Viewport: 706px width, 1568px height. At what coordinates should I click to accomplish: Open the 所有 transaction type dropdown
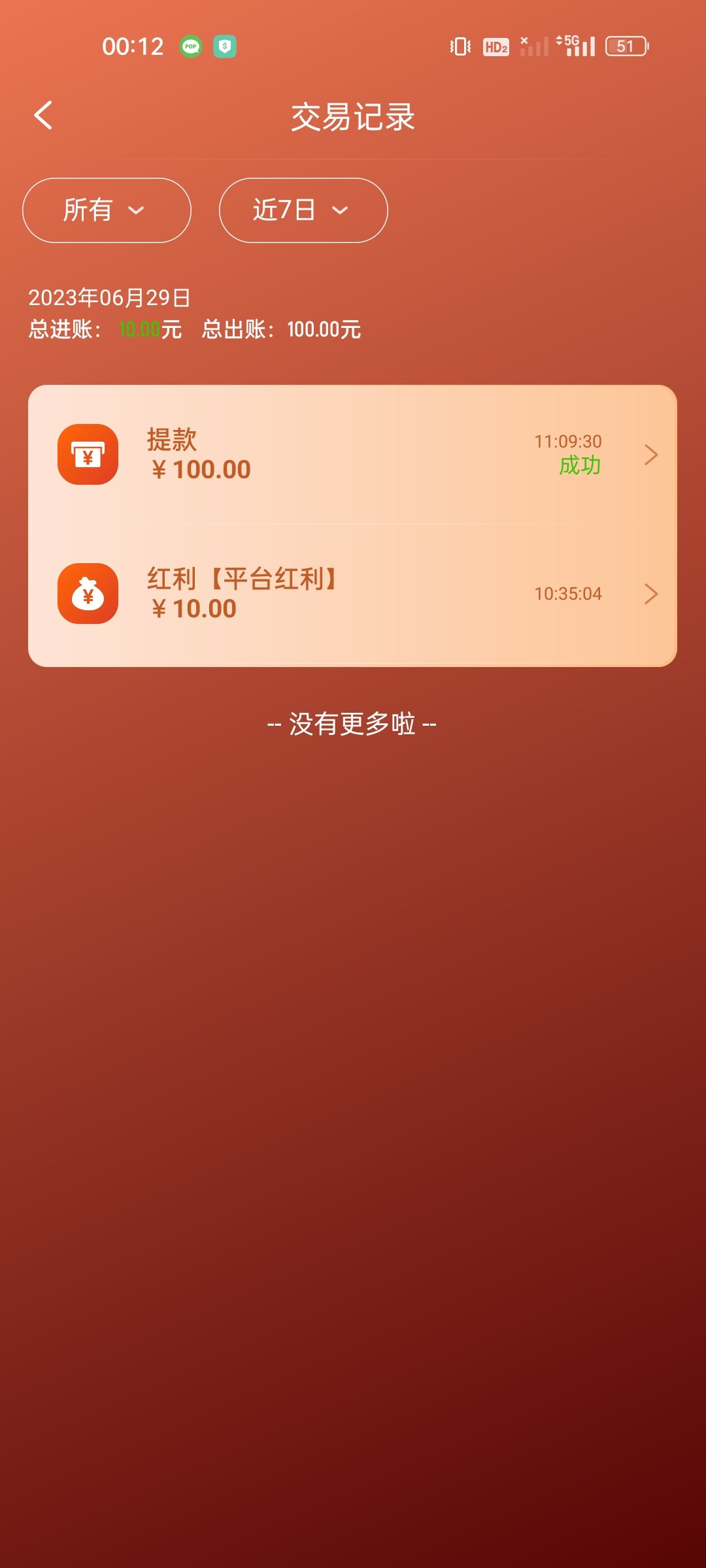107,210
